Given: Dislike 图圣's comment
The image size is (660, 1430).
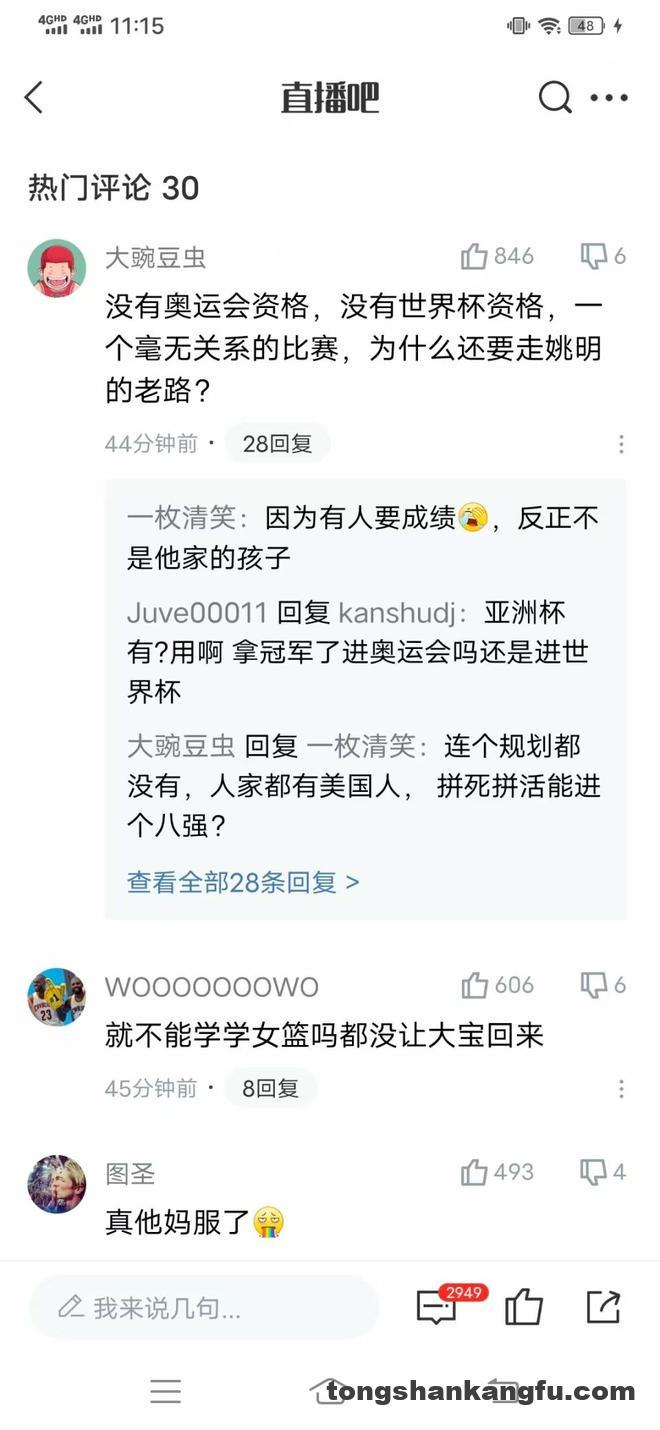Looking at the screenshot, I should coord(594,1172).
